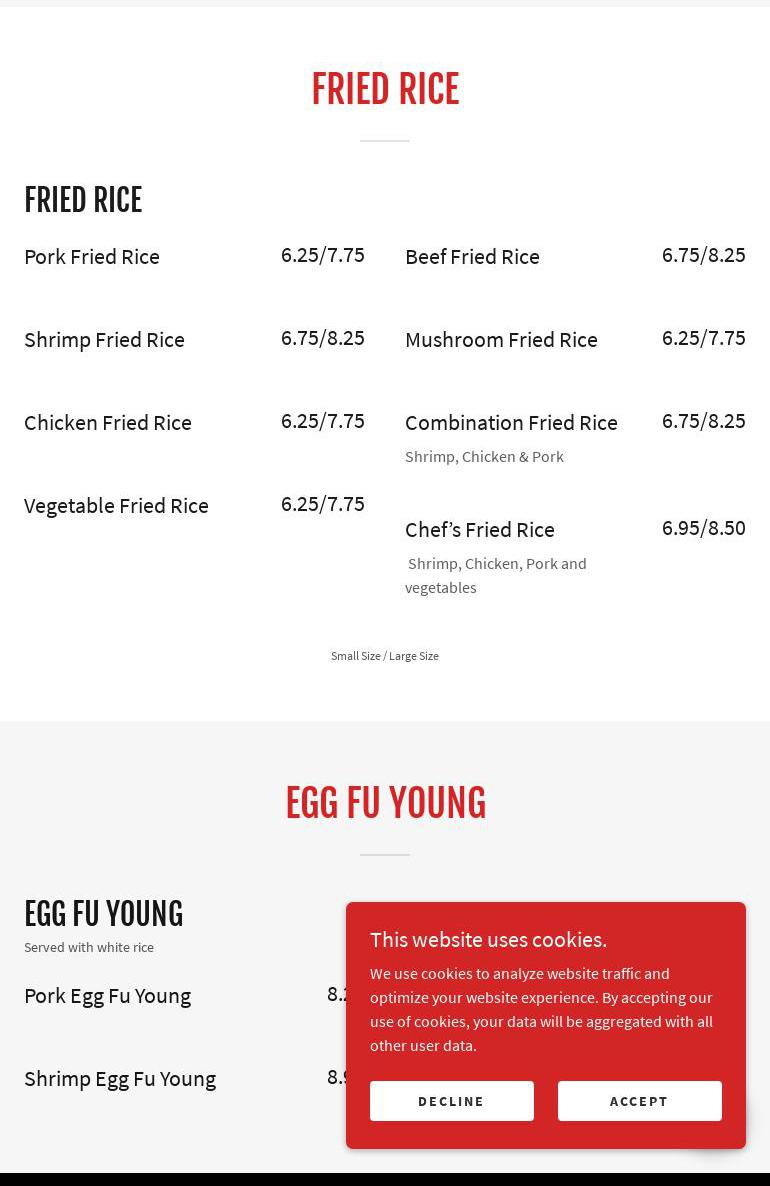Accept the website cookies

coord(639,1100)
